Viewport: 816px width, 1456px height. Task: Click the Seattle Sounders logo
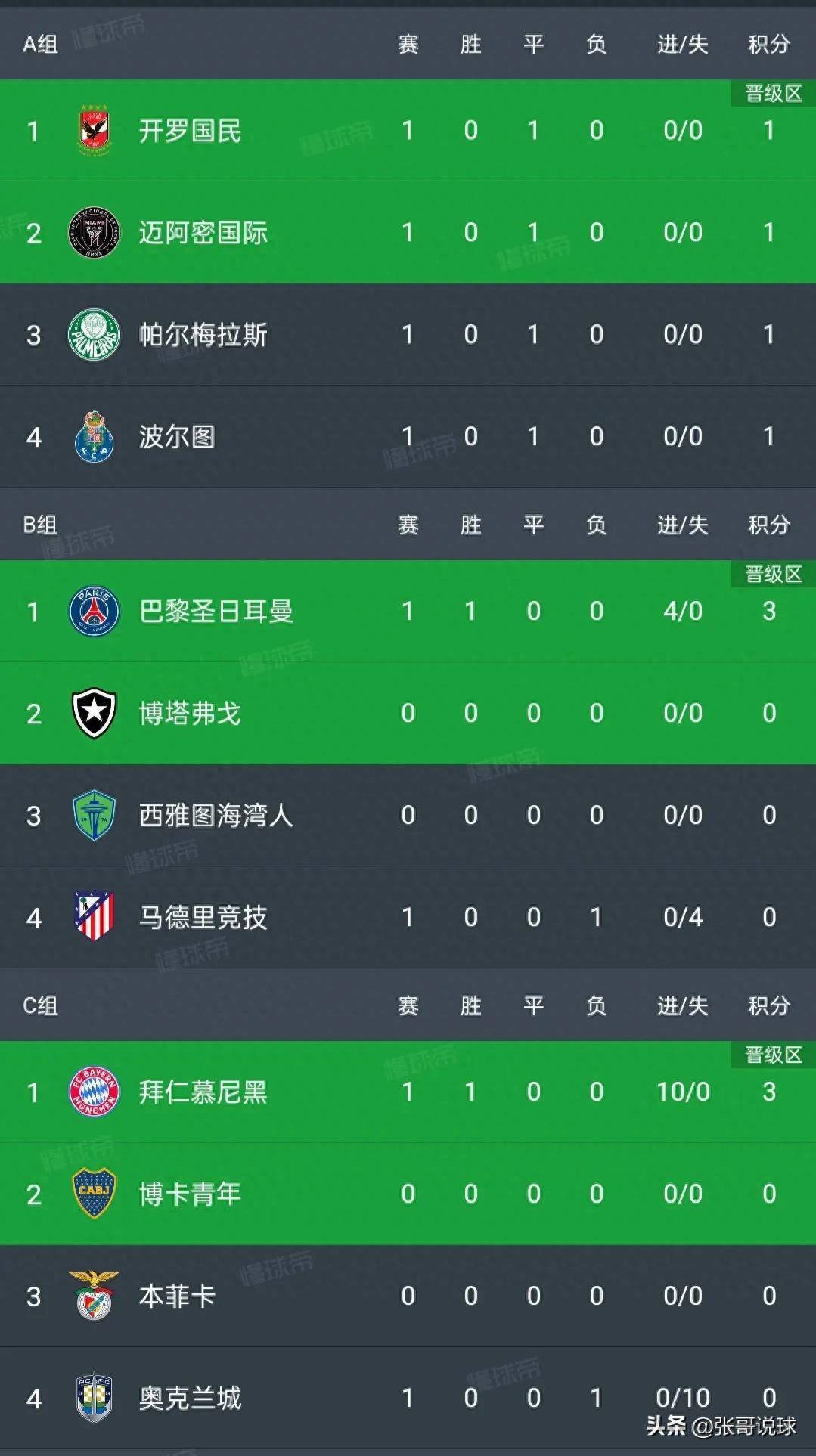pos(94,816)
